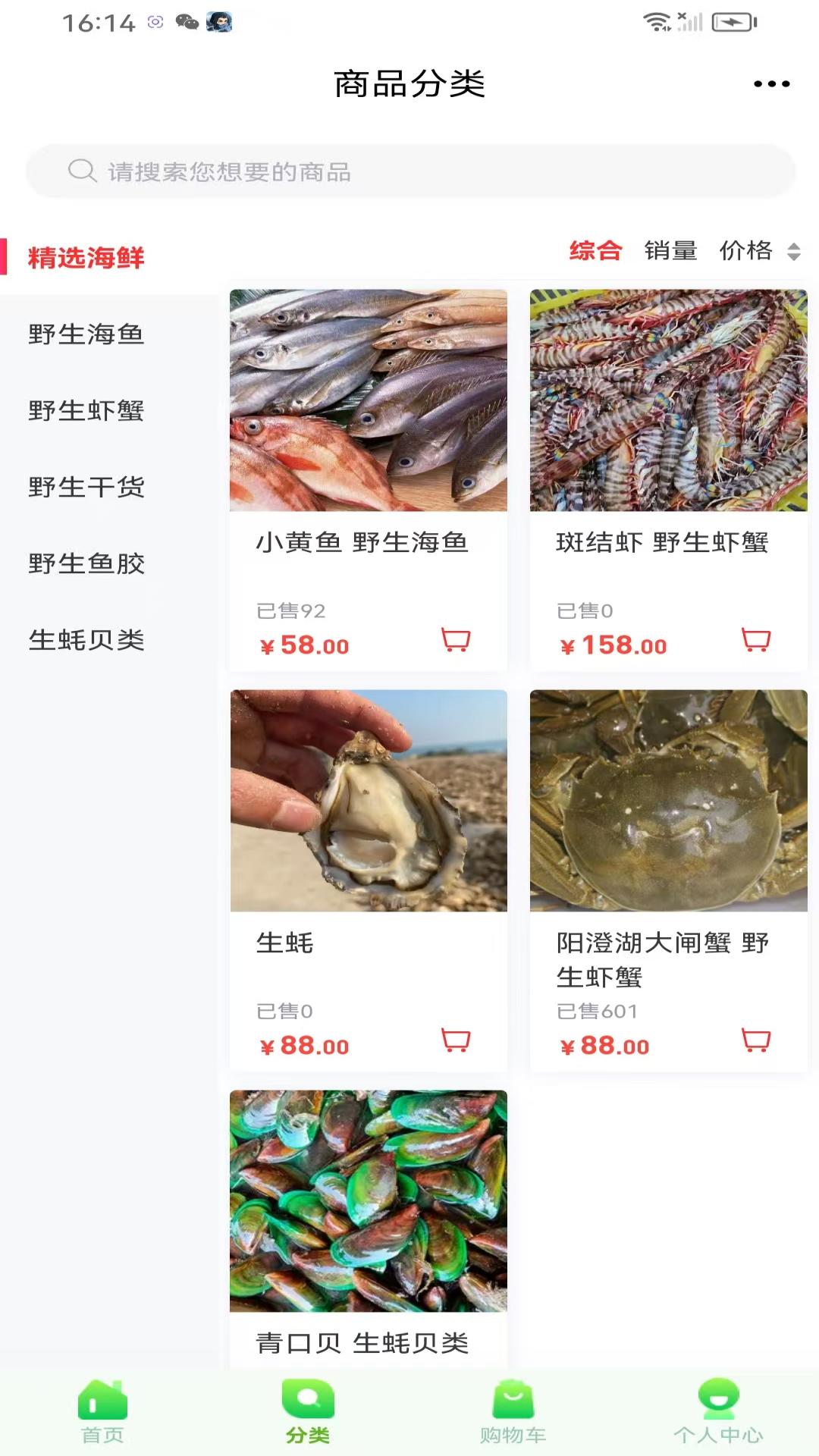Add 生蚝 to cart using cart icon

456,1041
